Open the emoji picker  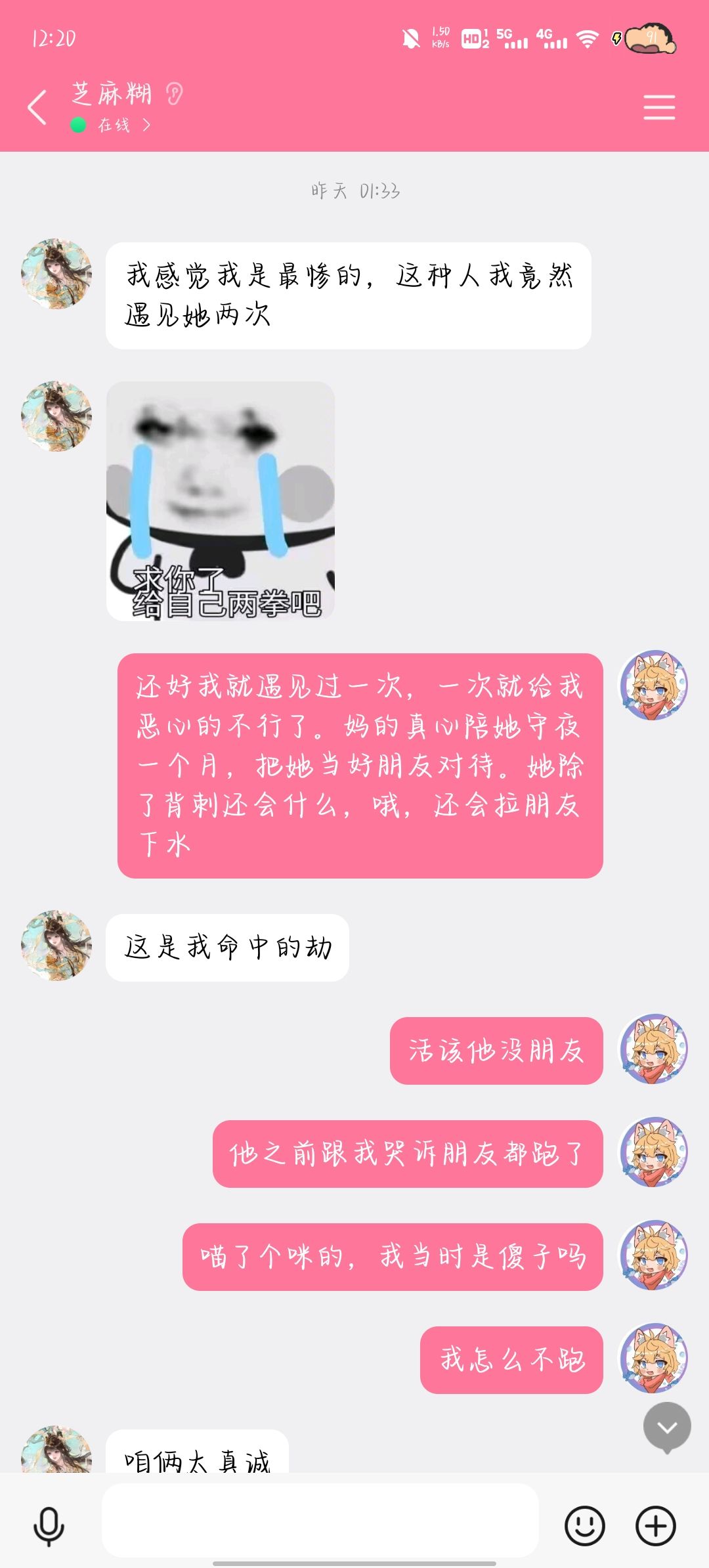[584, 1525]
